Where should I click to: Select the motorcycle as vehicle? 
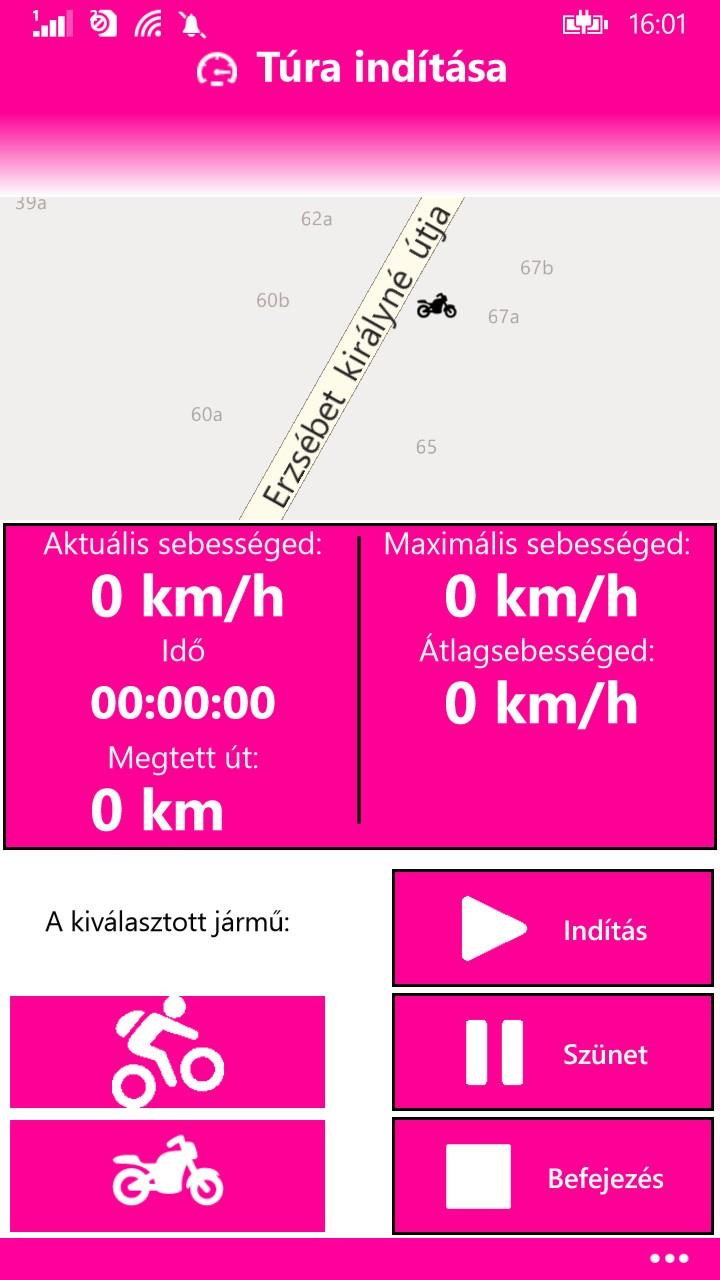(x=167, y=1175)
